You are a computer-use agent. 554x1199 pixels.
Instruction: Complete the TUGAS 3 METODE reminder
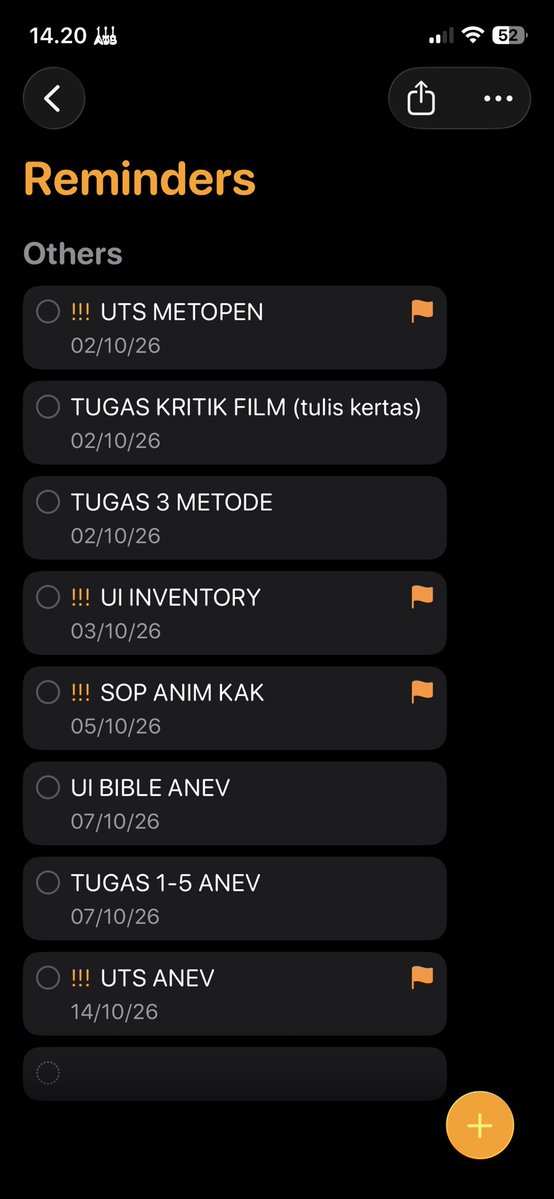[48, 502]
